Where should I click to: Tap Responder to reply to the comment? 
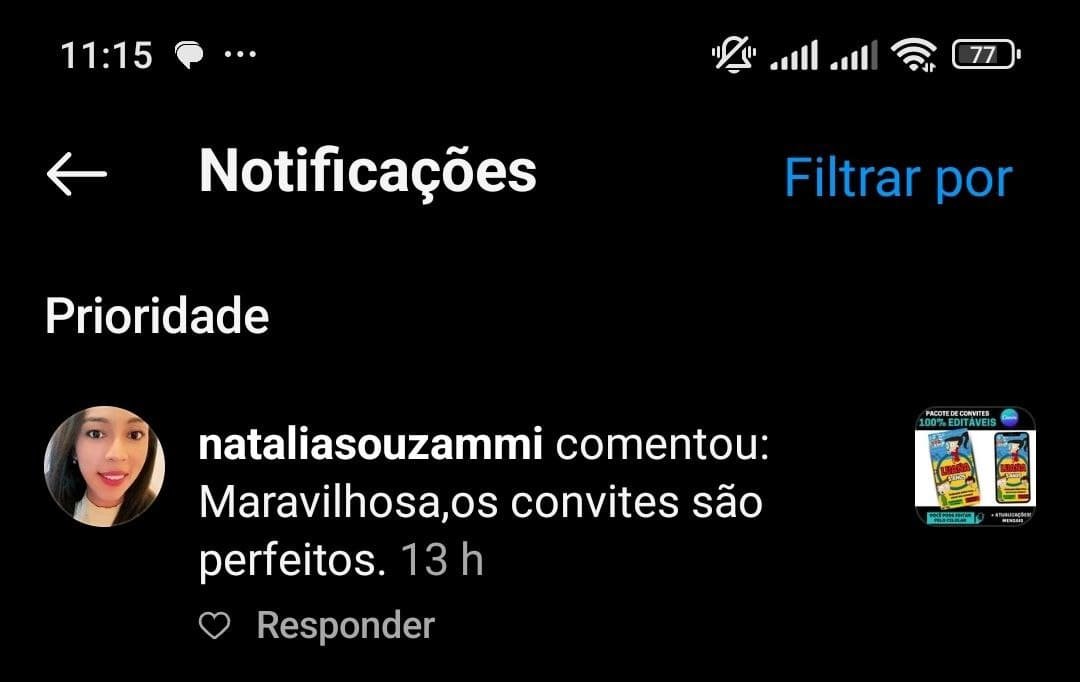click(345, 626)
